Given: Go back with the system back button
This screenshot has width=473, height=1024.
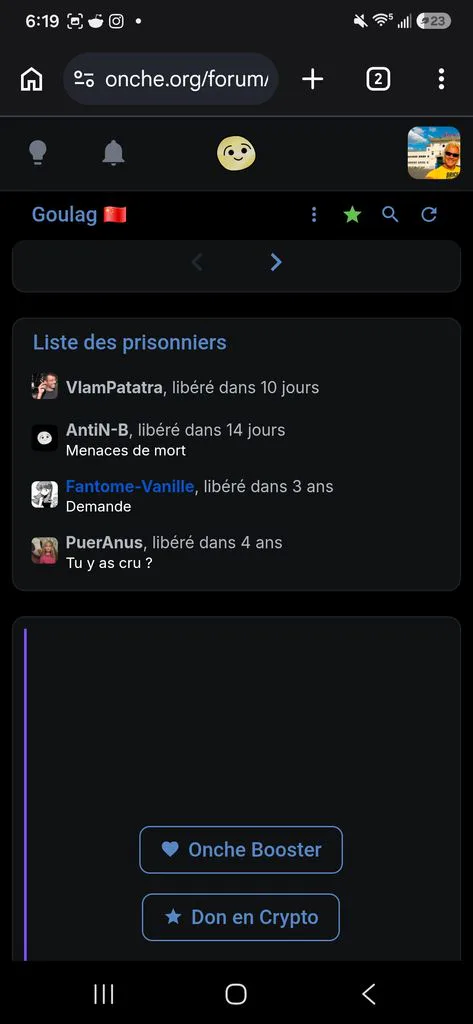Looking at the screenshot, I should pyautogui.click(x=369, y=994).
